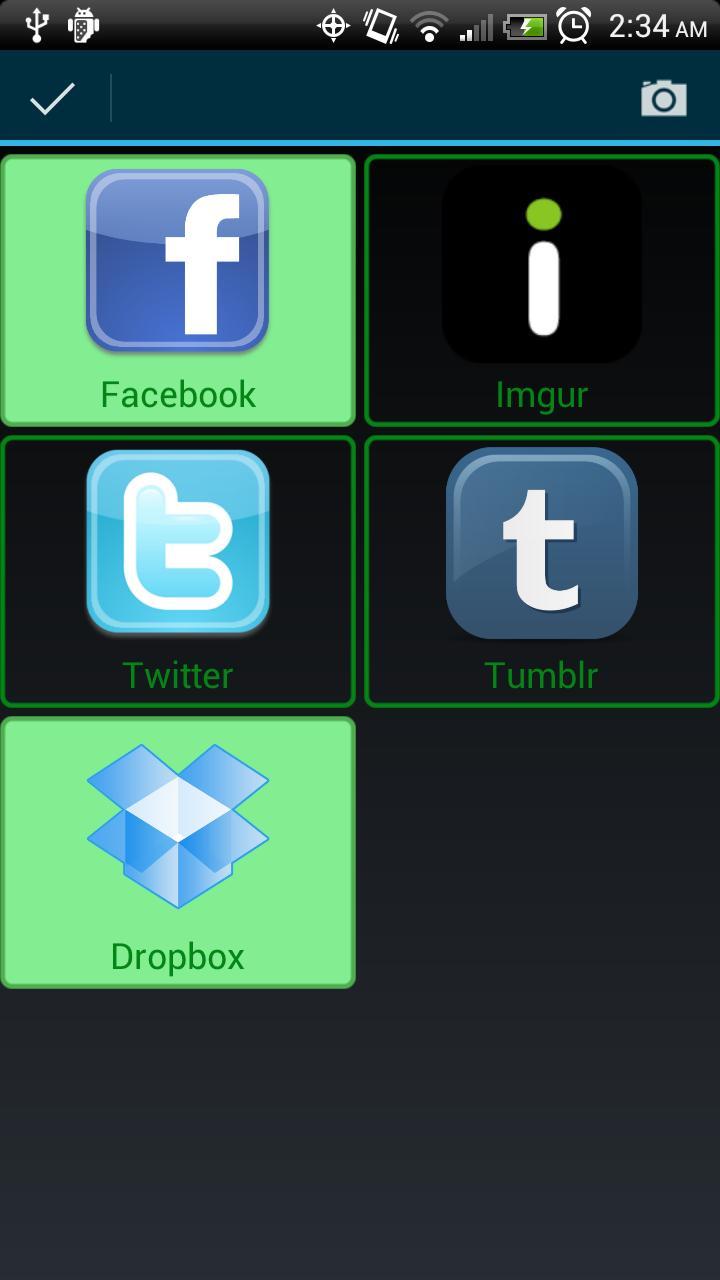Tap the Imgur app icon

click(541, 260)
